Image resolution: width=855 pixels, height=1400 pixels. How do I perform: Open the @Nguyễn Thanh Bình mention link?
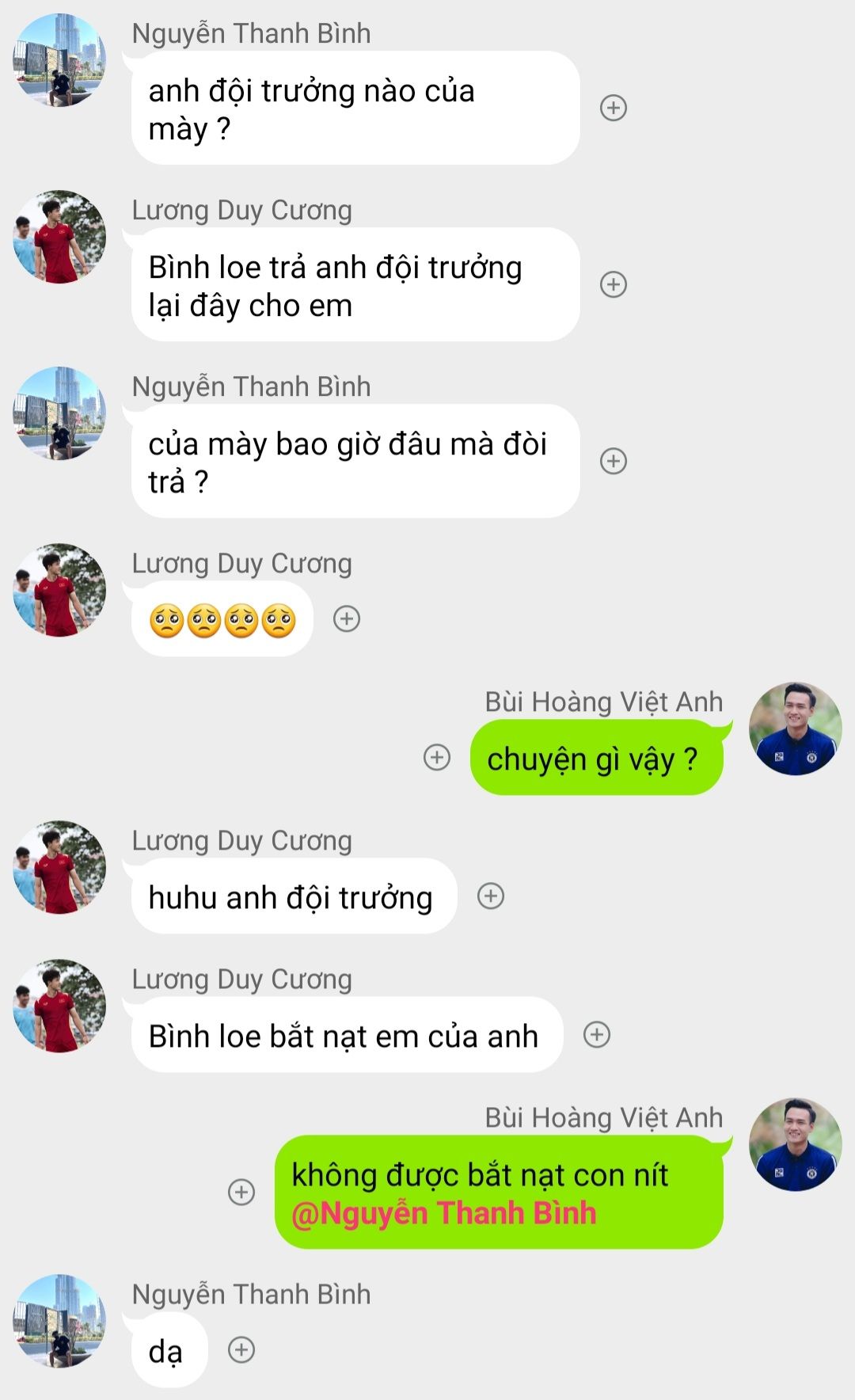[444, 1213]
